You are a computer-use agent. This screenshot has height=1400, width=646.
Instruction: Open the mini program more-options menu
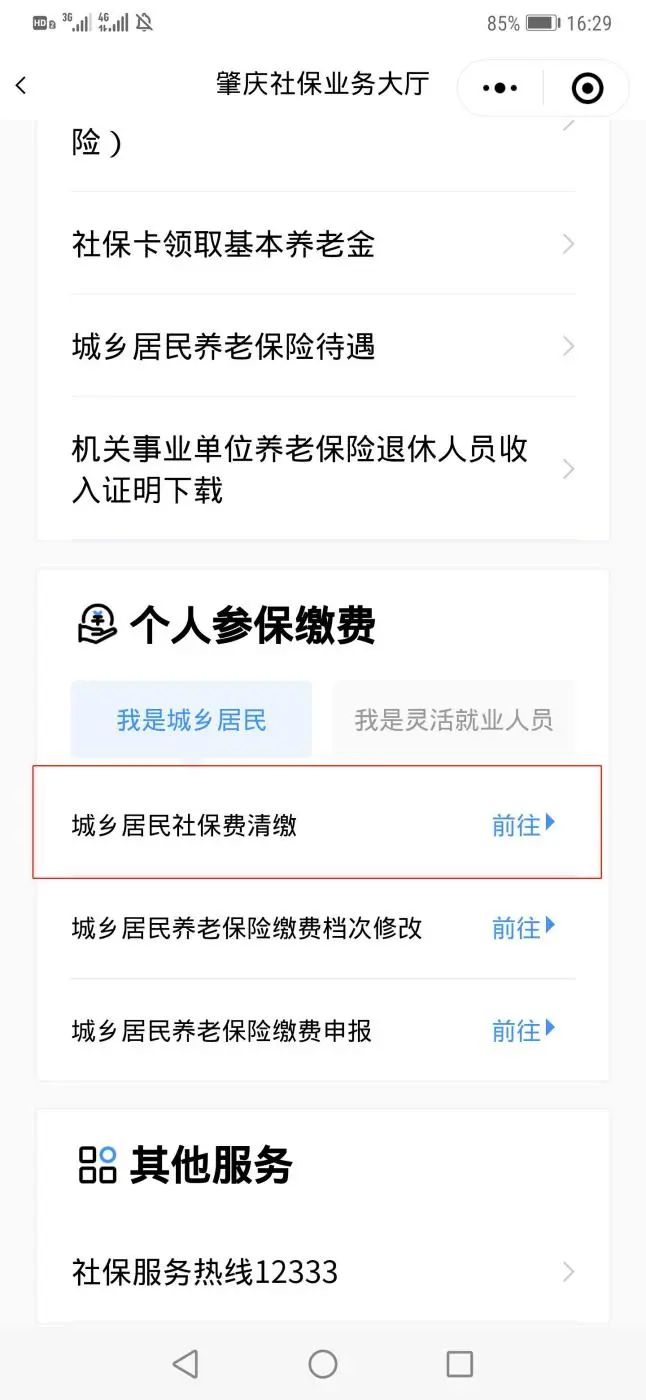tap(500, 88)
